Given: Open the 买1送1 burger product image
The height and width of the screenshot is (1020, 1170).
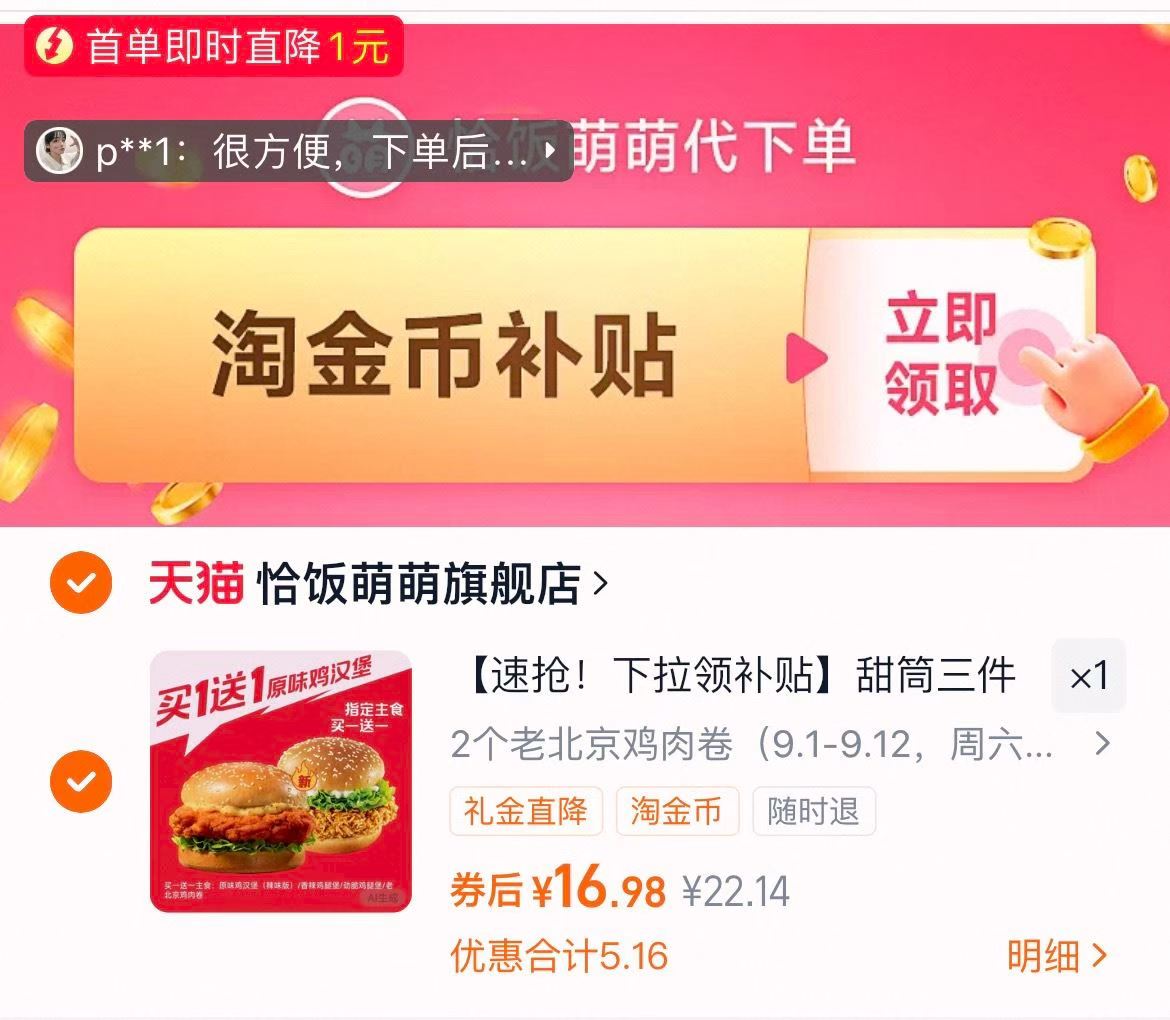Looking at the screenshot, I should [x=281, y=781].
